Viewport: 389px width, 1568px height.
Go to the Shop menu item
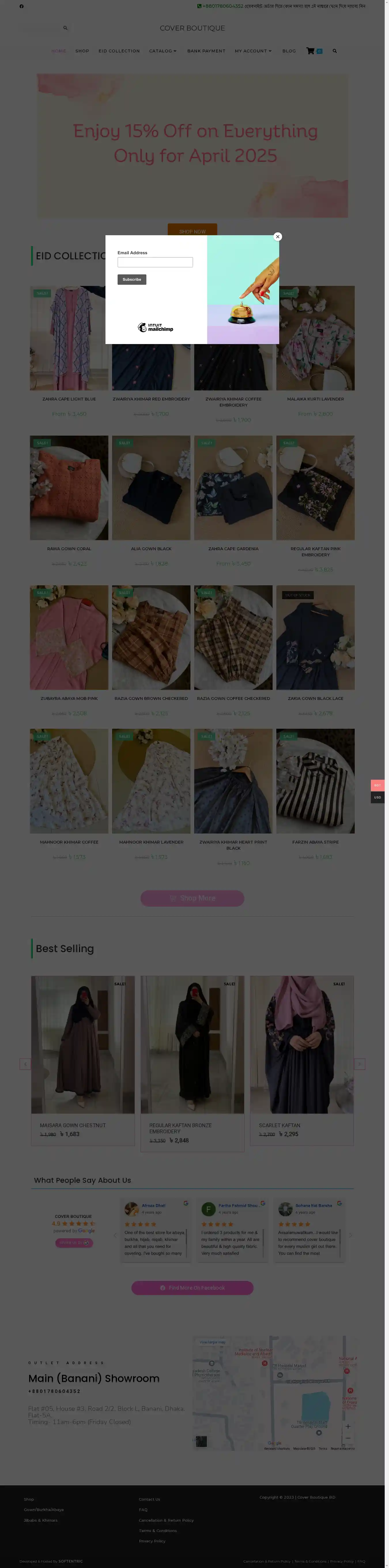(82, 51)
